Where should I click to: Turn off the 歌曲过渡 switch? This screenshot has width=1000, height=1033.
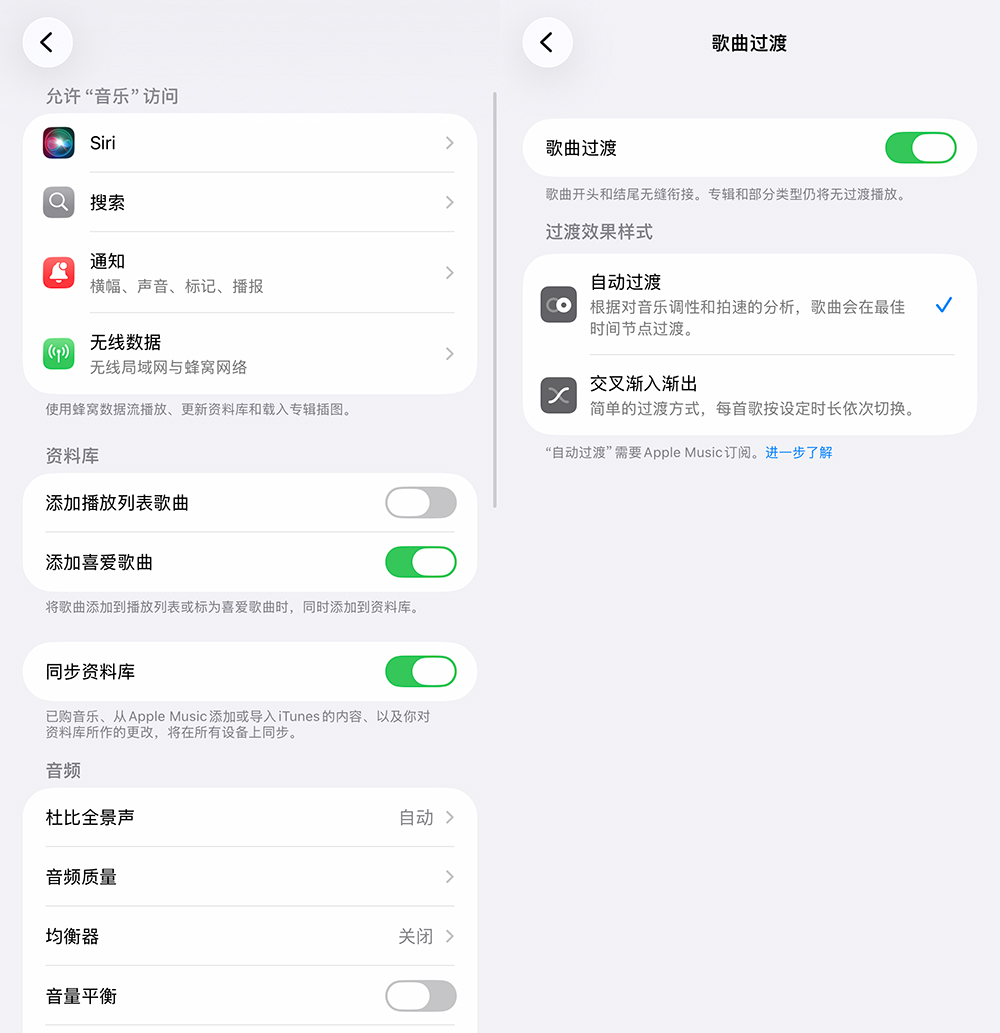point(920,148)
